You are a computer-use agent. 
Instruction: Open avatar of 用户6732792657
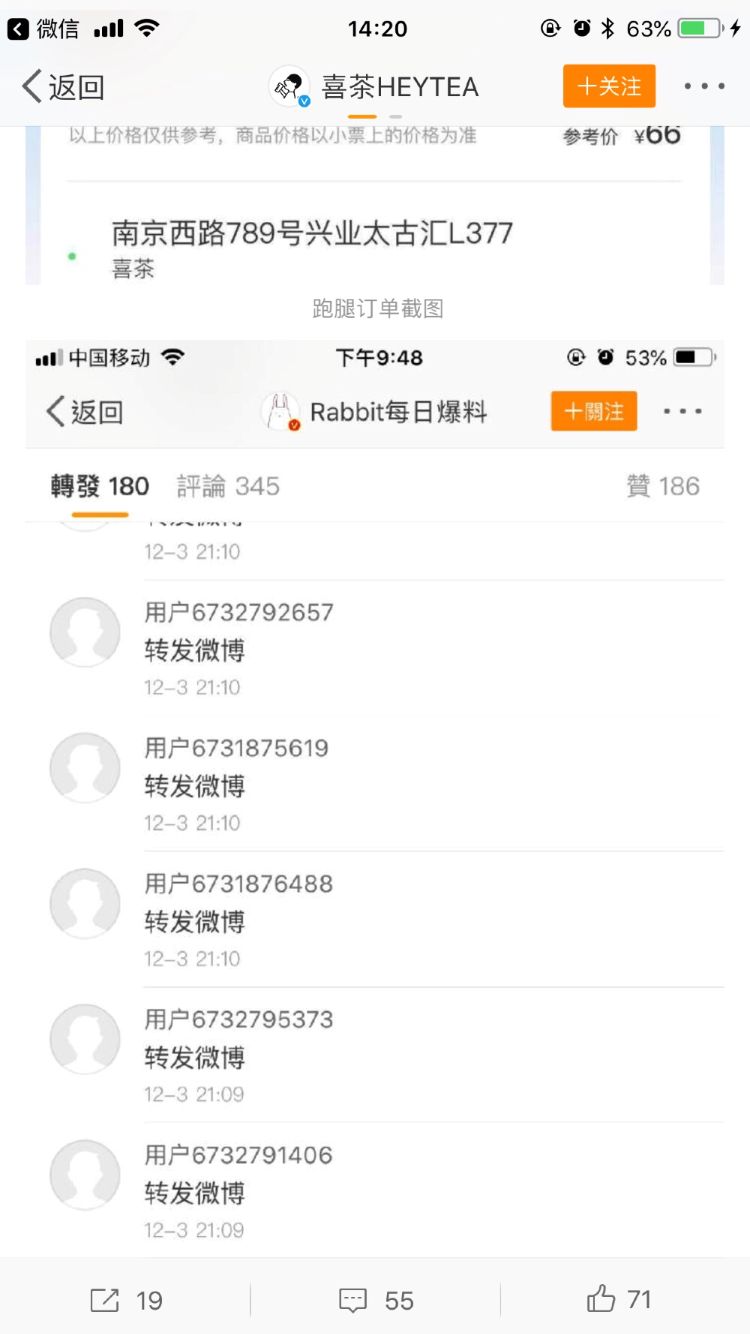pos(84,631)
